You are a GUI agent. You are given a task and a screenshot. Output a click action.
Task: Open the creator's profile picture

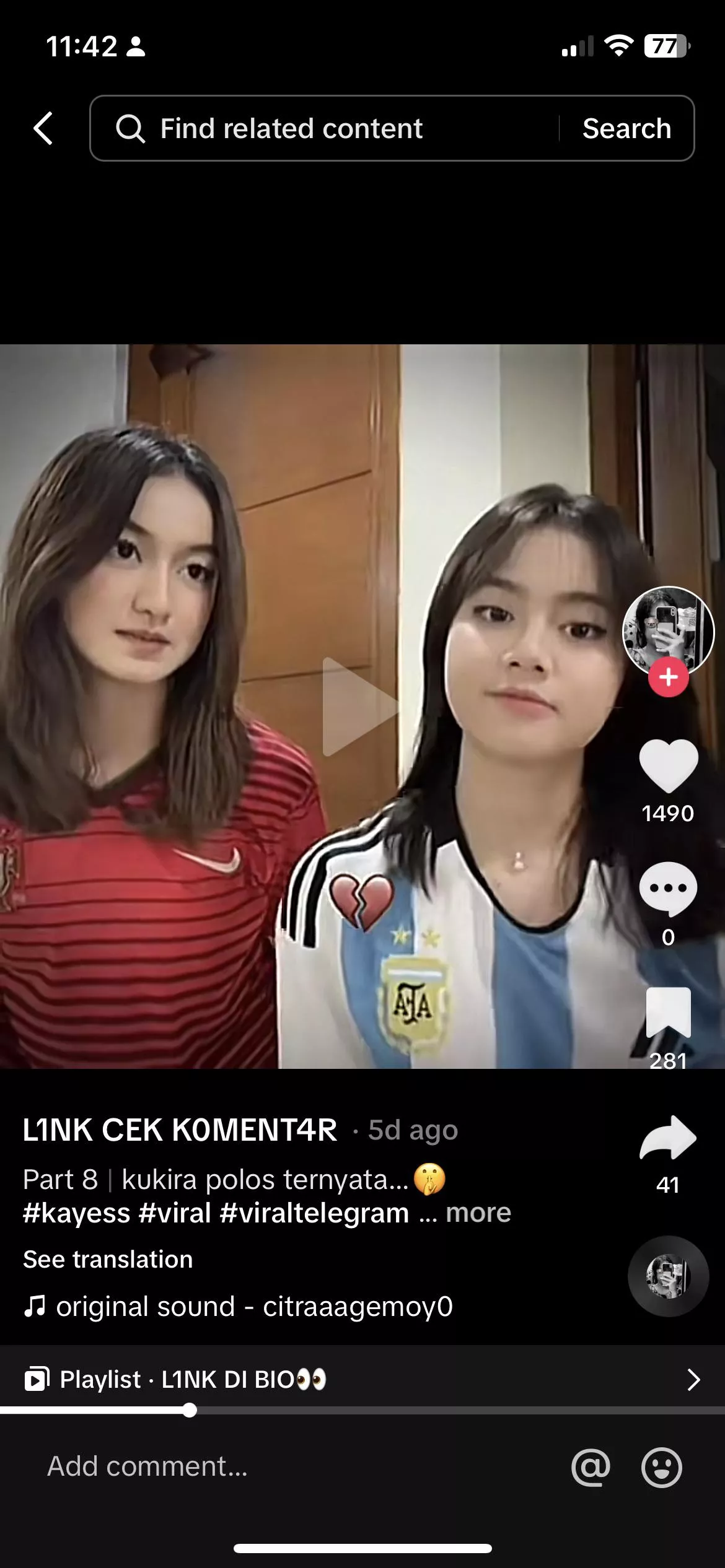[668, 629]
